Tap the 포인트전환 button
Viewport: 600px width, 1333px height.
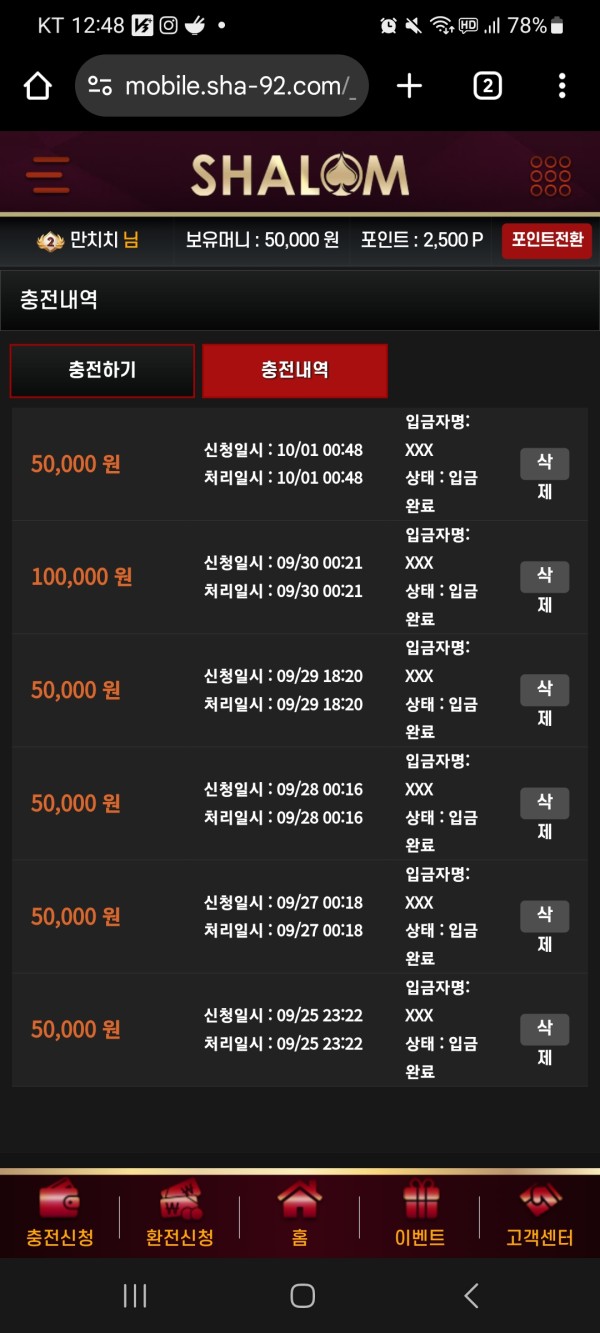(x=546, y=241)
